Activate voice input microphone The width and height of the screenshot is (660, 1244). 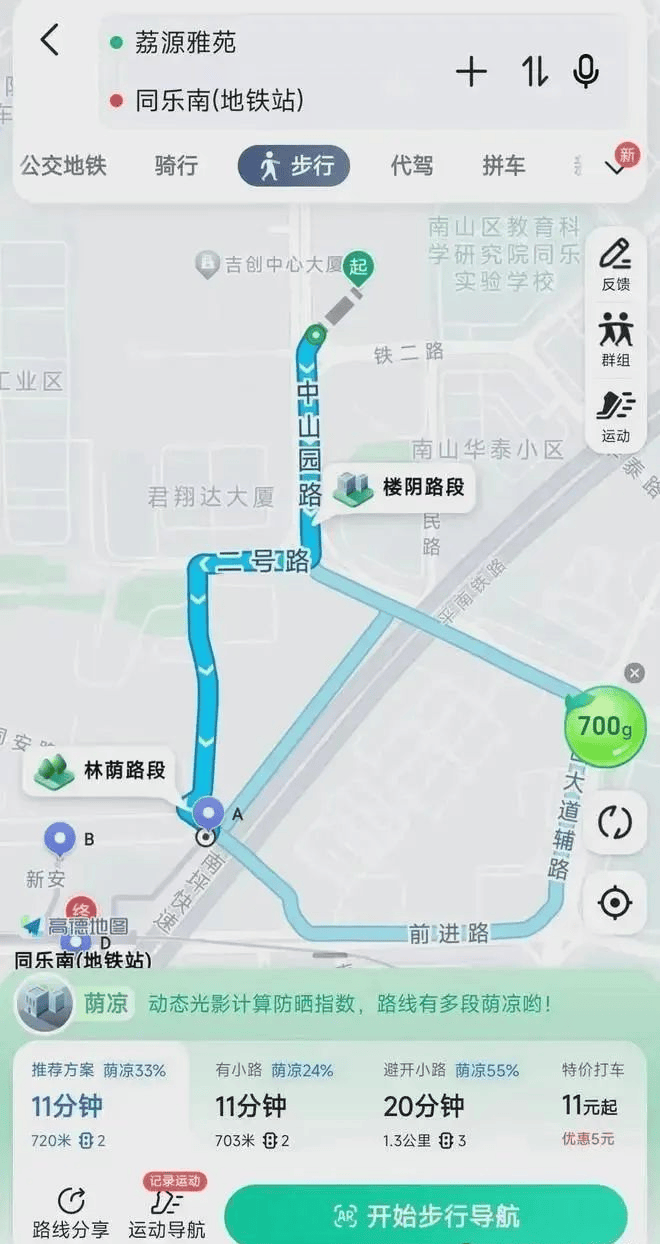[586, 71]
